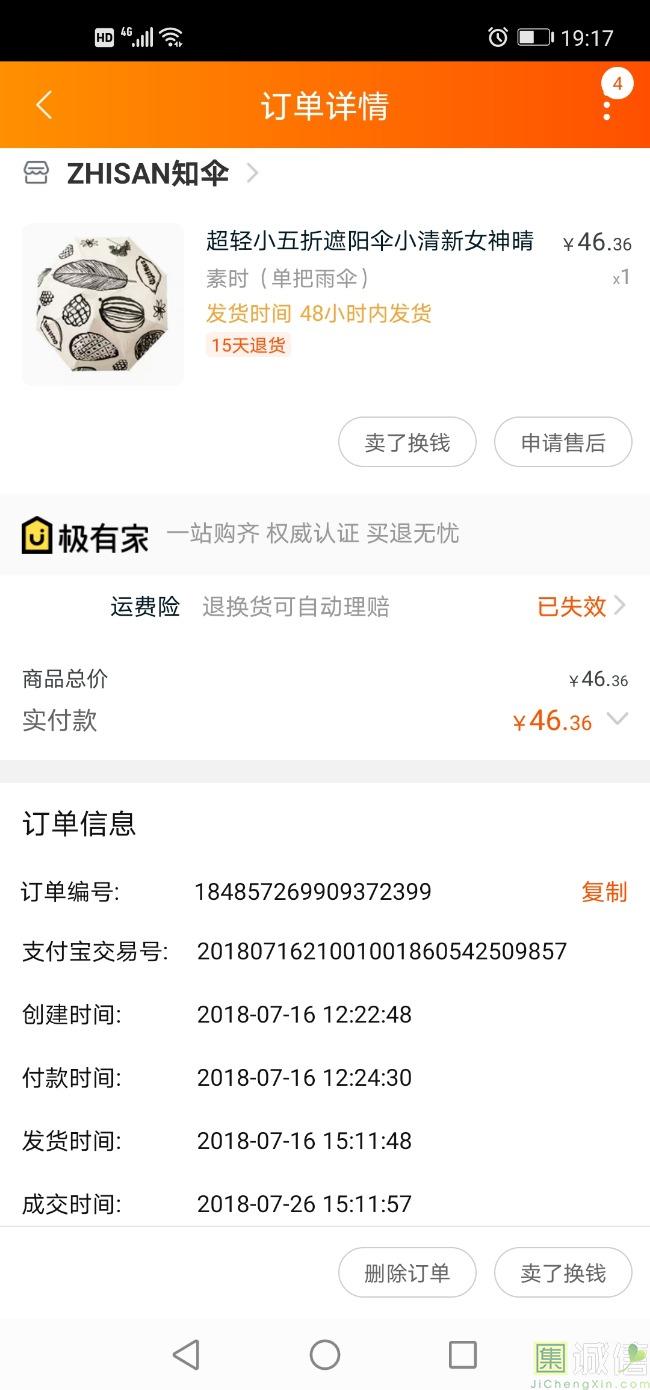Copy the order number with 复制
Image resolution: width=650 pixels, height=1390 pixels.
pos(604,891)
